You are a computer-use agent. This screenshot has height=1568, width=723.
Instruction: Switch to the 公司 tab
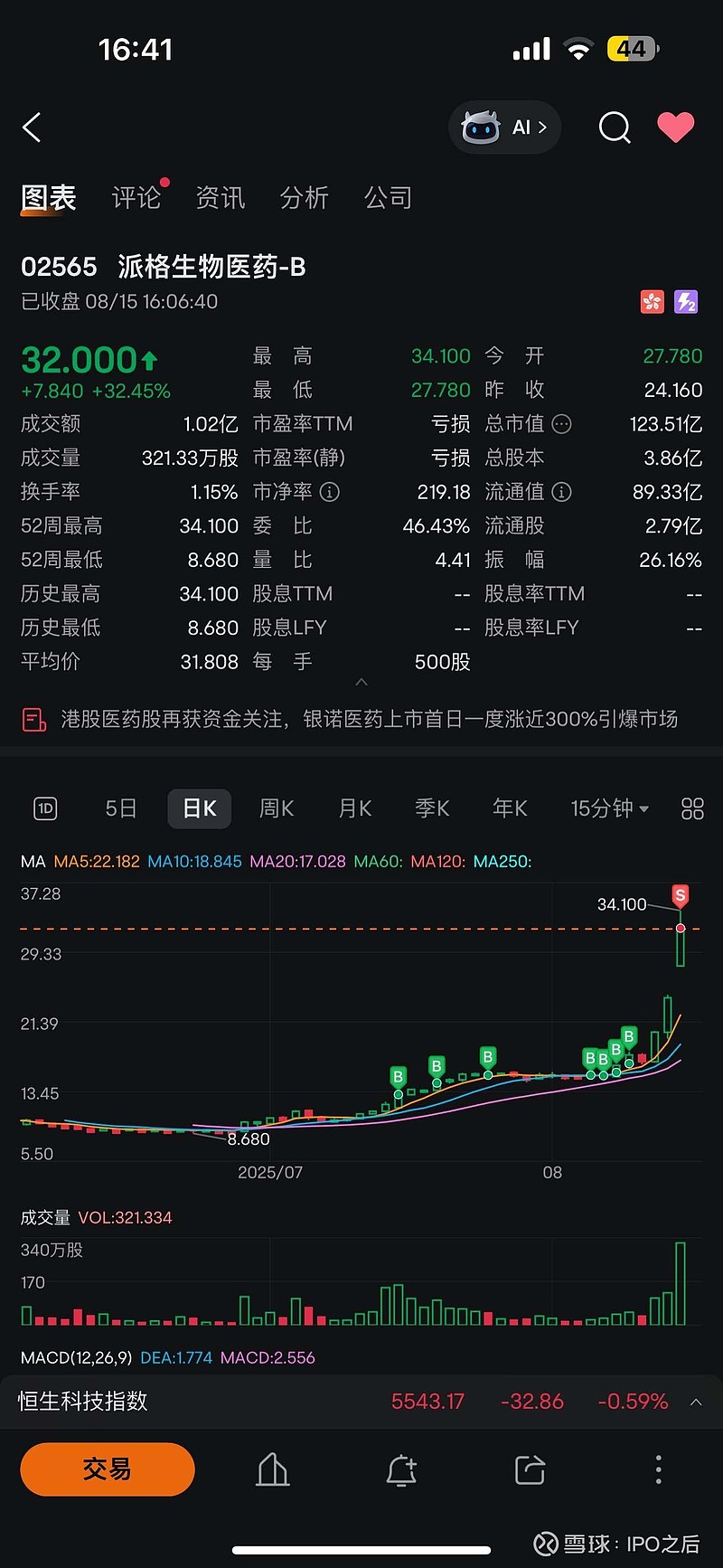(x=388, y=198)
